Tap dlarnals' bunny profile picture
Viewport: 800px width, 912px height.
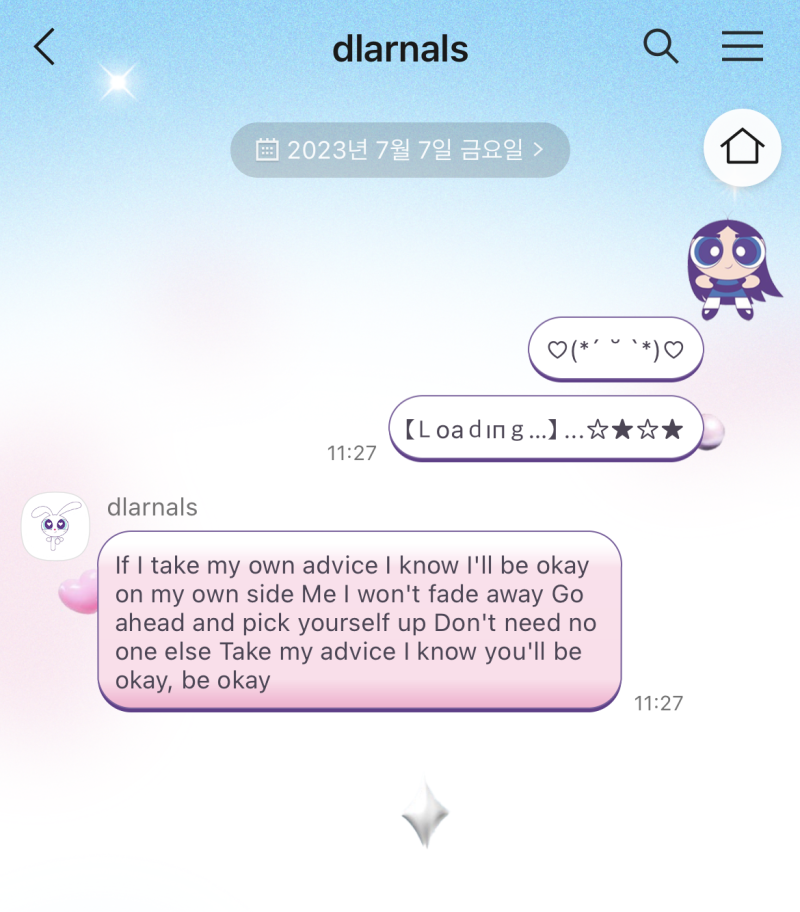55,525
